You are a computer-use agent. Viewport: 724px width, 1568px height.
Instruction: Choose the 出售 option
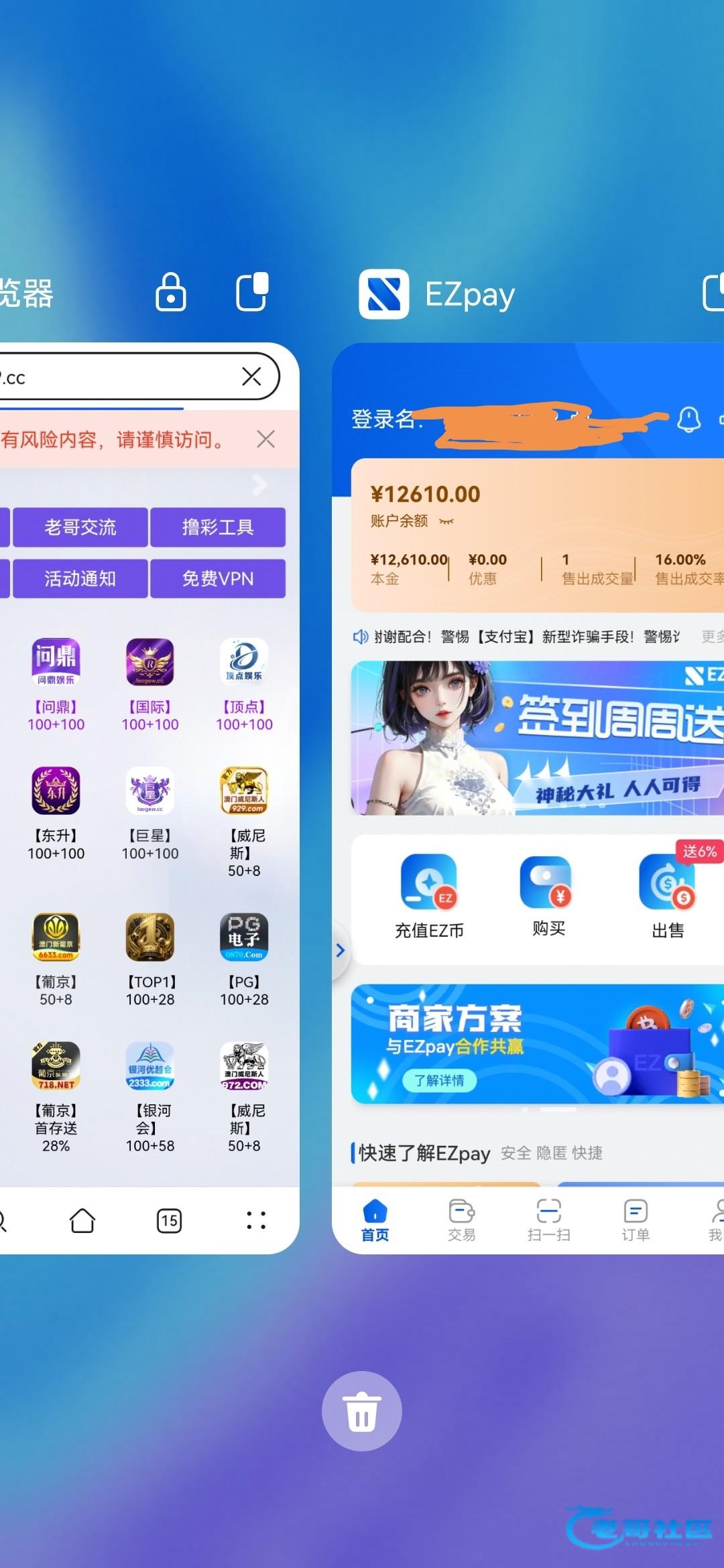point(668,895)
